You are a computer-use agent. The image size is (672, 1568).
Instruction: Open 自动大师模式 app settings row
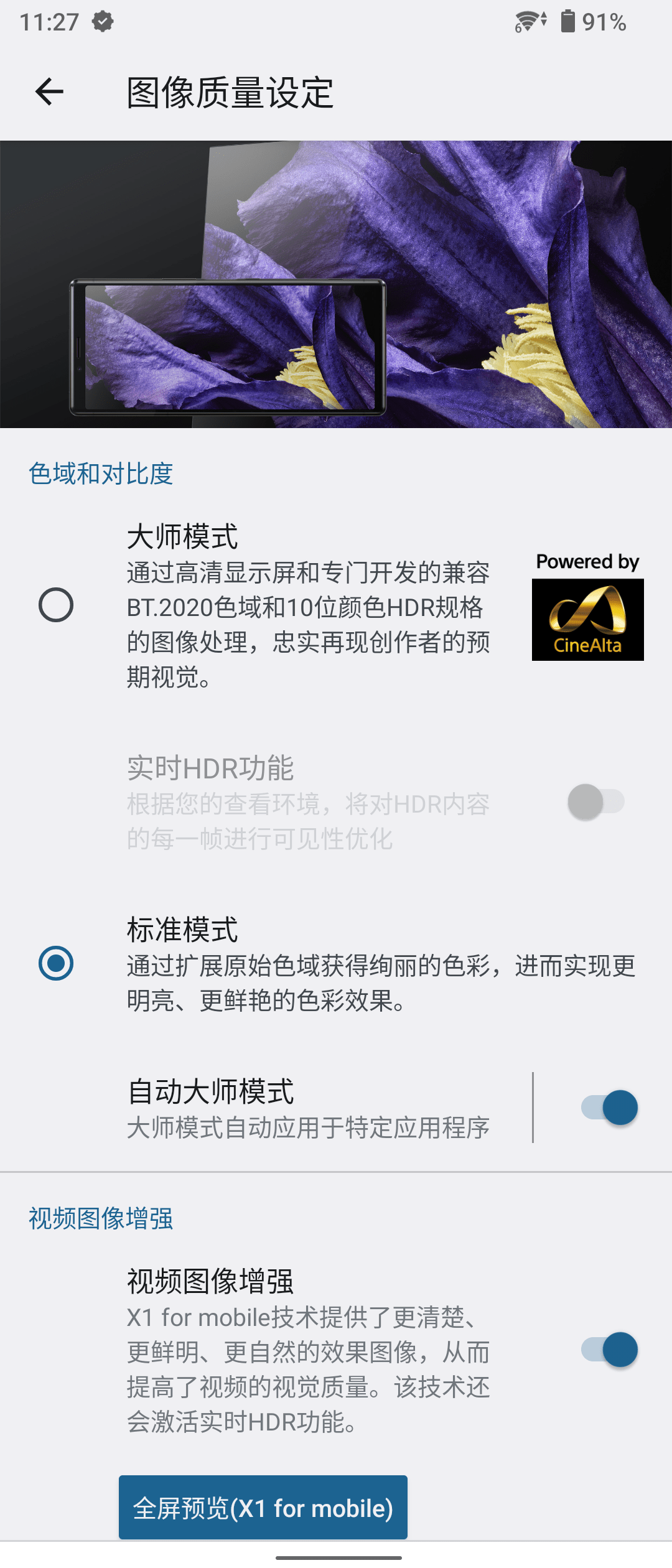(x=308, y=1108)
